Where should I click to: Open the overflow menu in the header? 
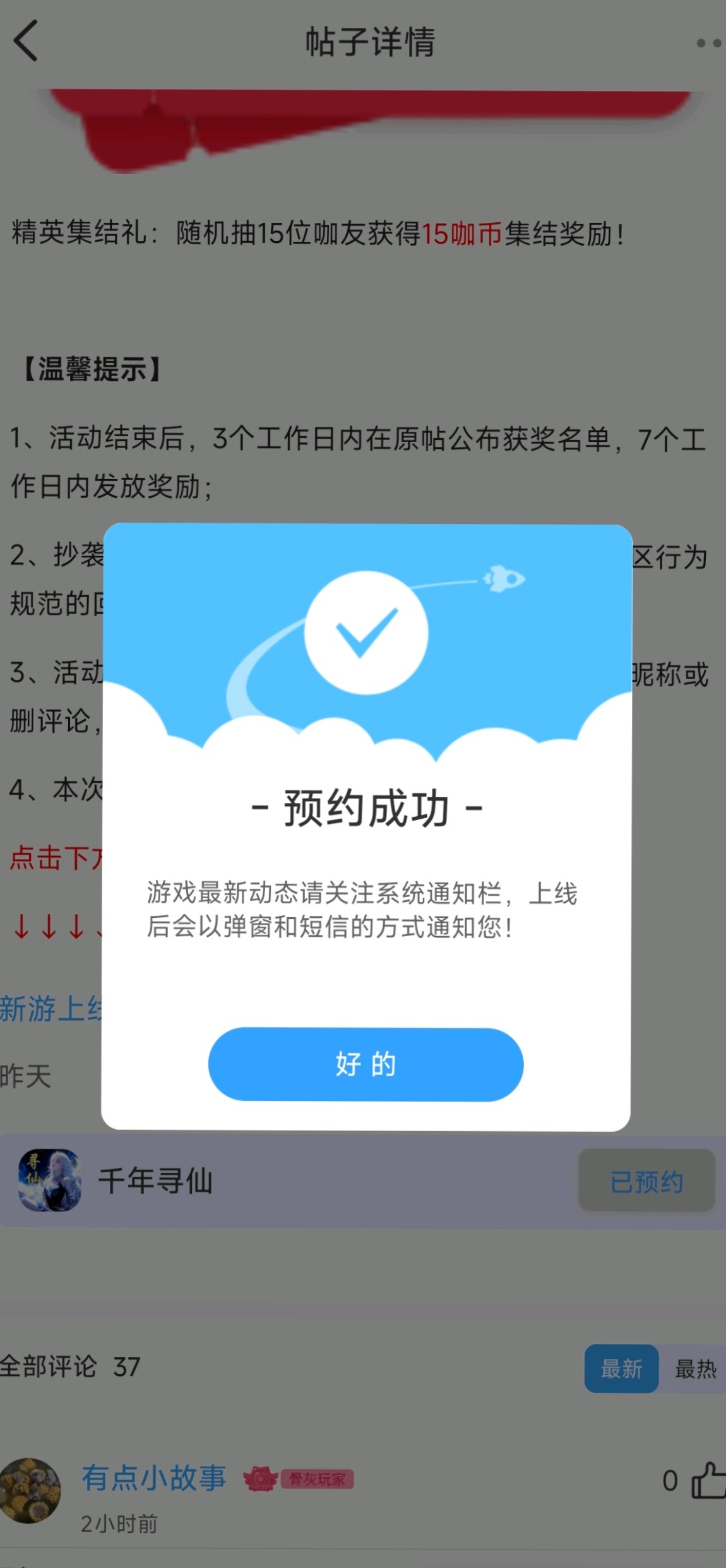(708, 43)
